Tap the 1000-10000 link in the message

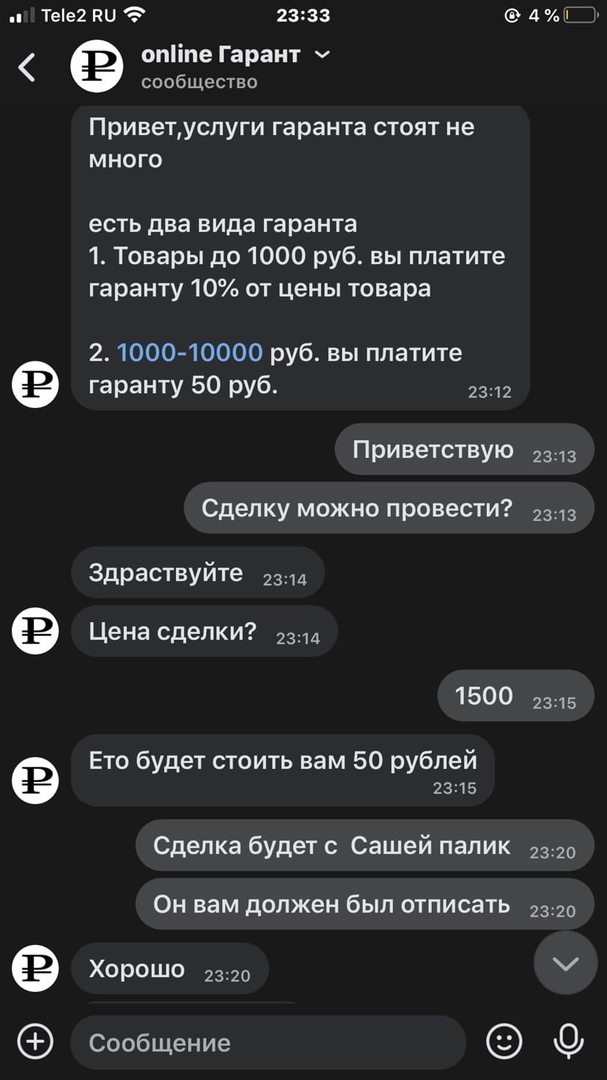pos(190,352)
